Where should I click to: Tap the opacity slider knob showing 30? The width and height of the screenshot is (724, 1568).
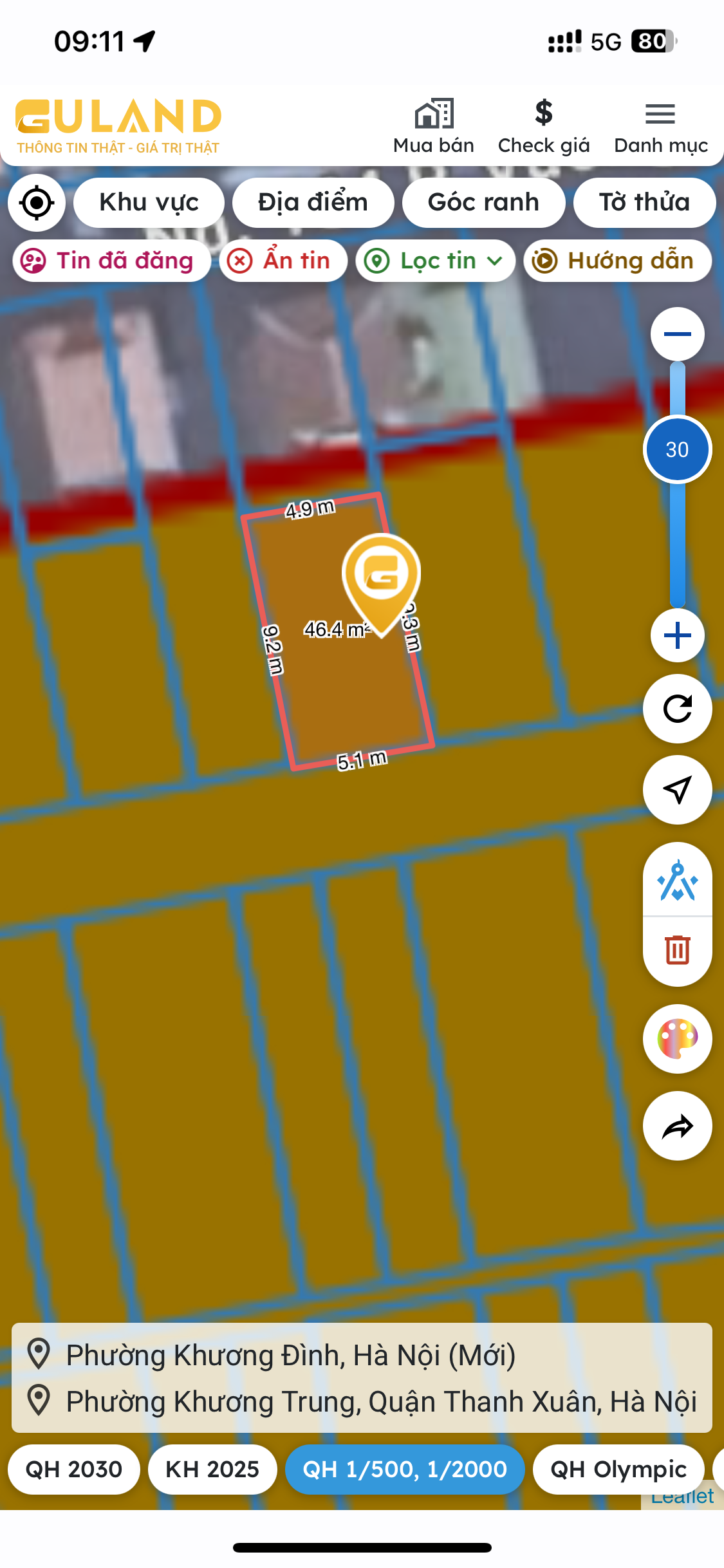[x=677, y=449]
